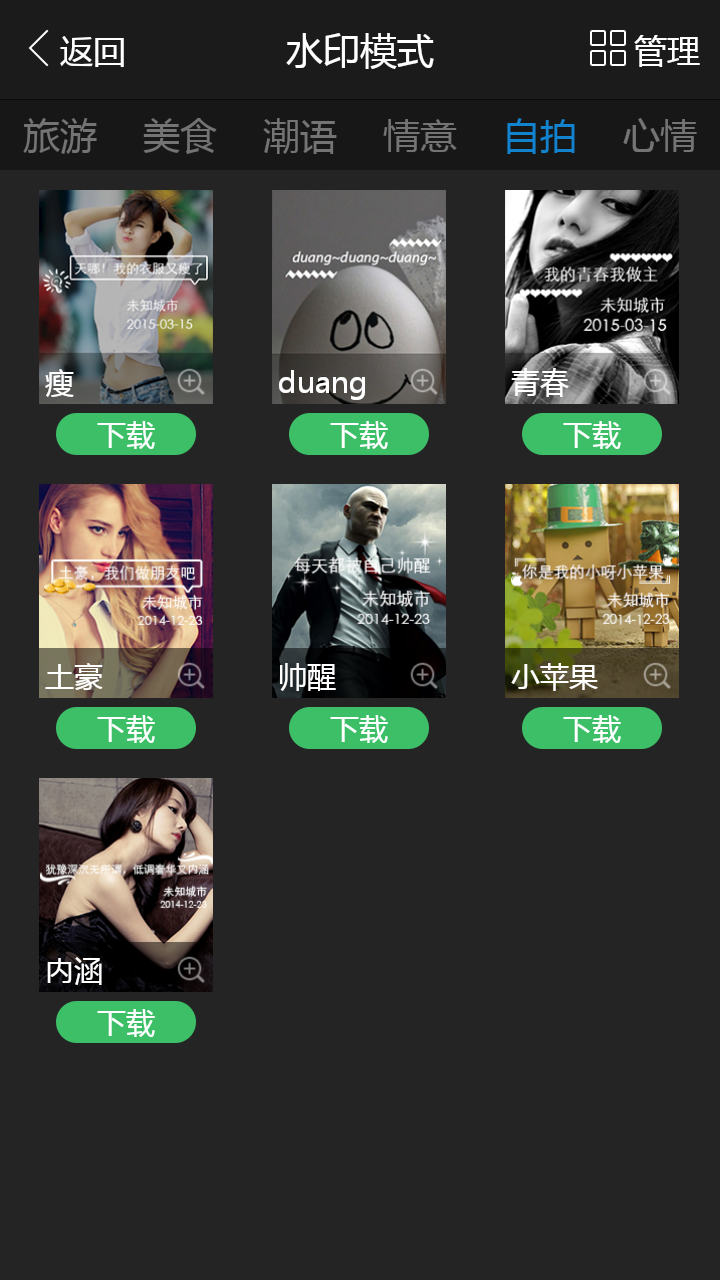Click magnifier icon on the 瘦 watermark
The width and height of the screenshot is (720, 1280).
point(192,383)
